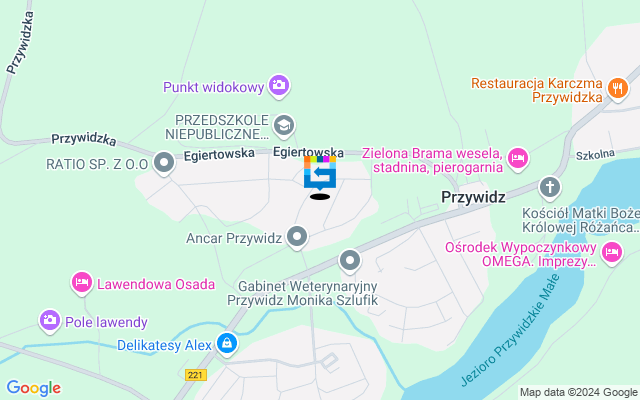This screenshot has width=640, height=400.
Task: Tap the RATIO SP. Z O.O marker
Action: click(x=164, y=163)
